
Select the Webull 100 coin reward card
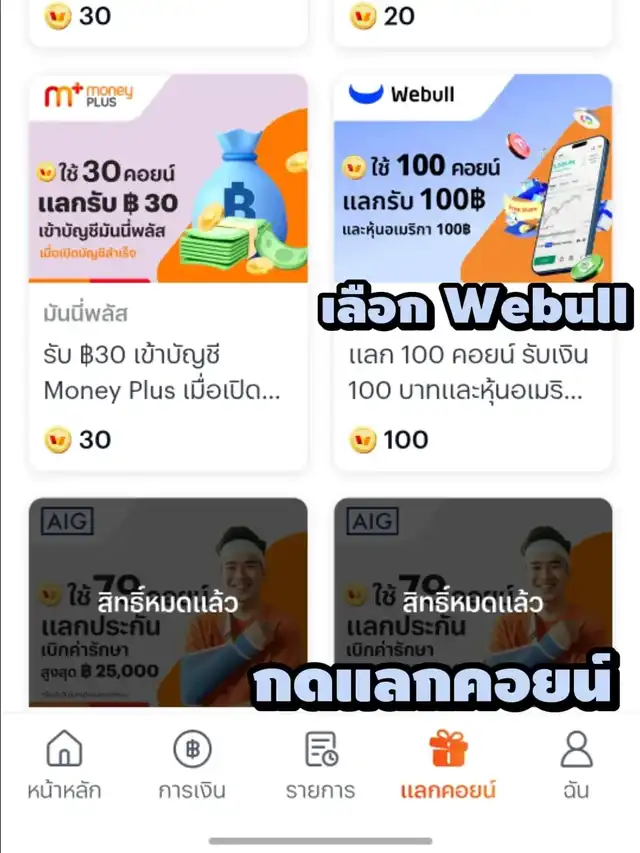coord(472,270)
